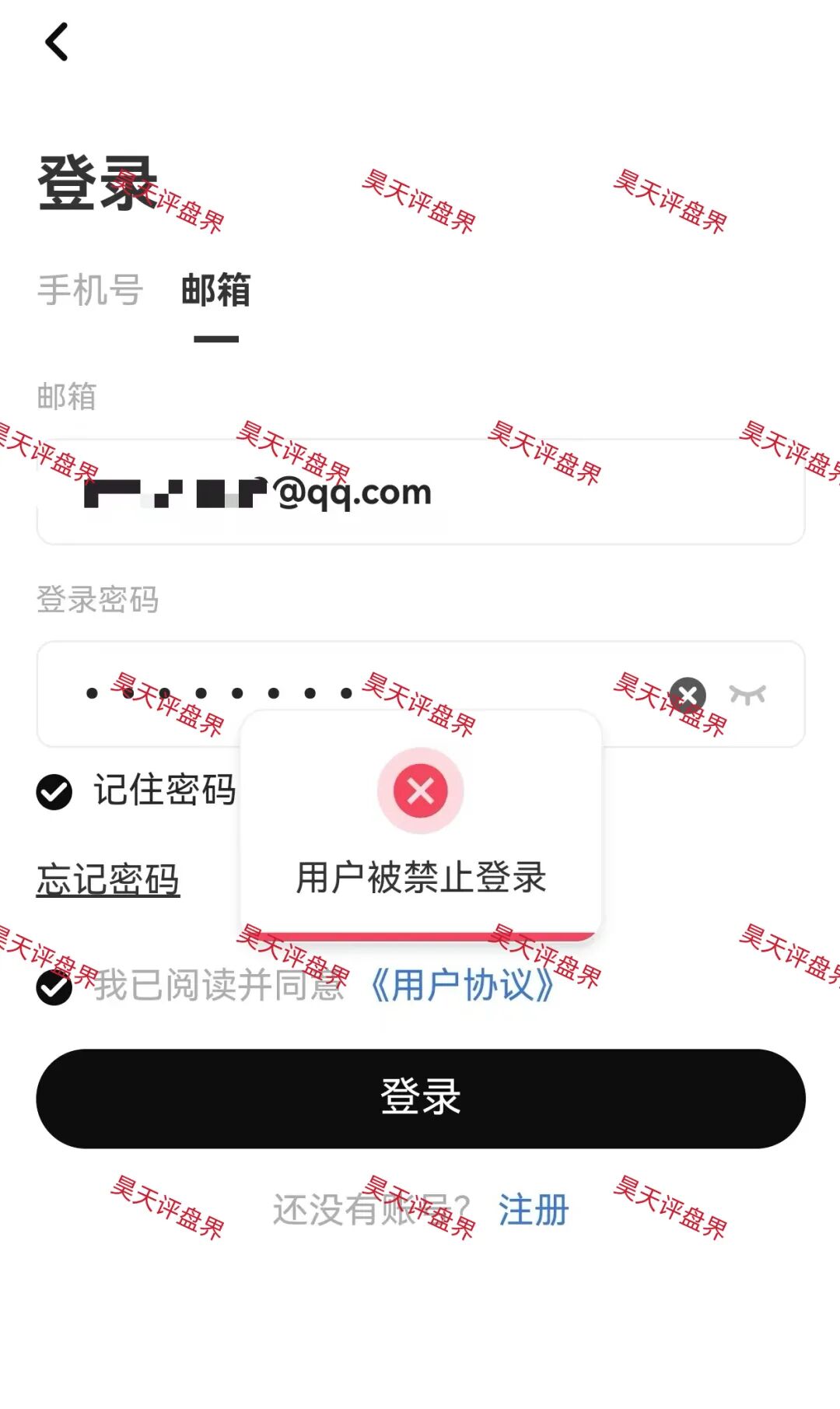This screenshot has height=1409, width=840.
Task: Tap the black 登录 button
Action: 420,1098
